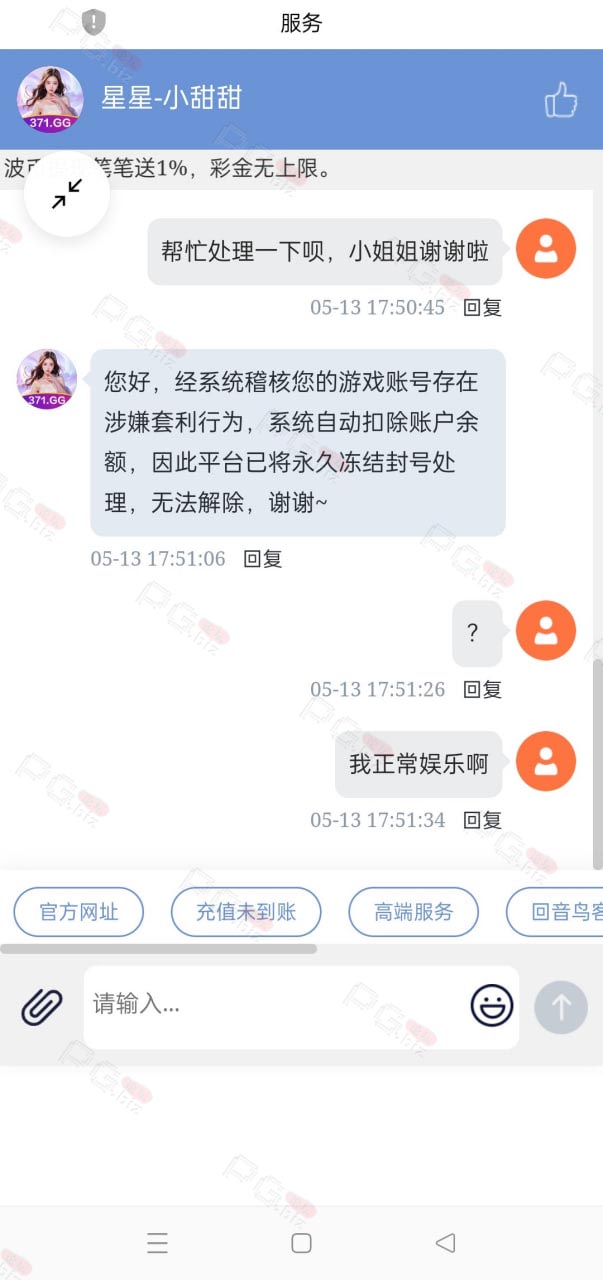Open the 高端服务 chip
This screenshot has height=1280, width=603.
[414, 912]
